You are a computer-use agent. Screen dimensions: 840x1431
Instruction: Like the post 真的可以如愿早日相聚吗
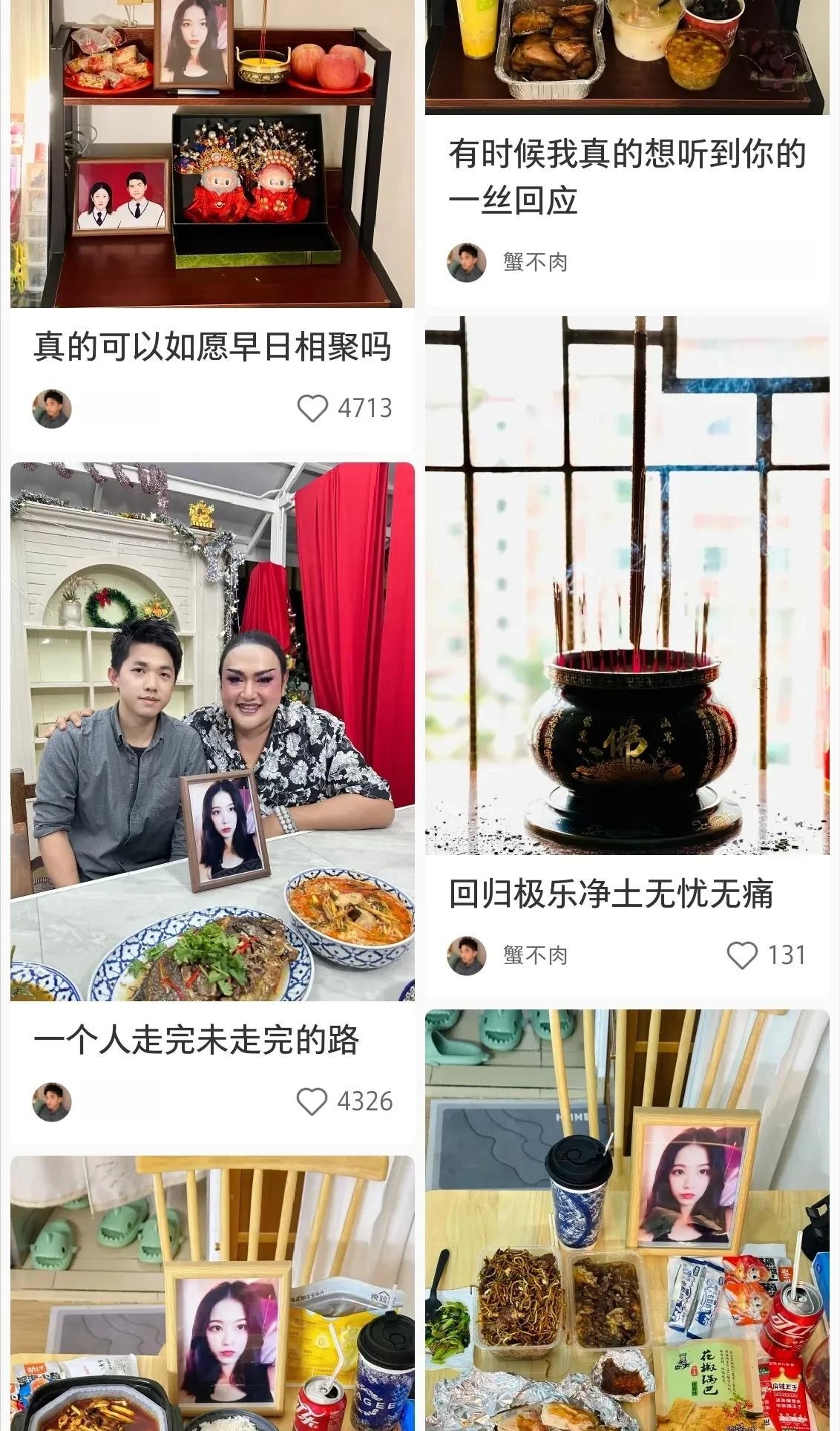tap(312, 408)
